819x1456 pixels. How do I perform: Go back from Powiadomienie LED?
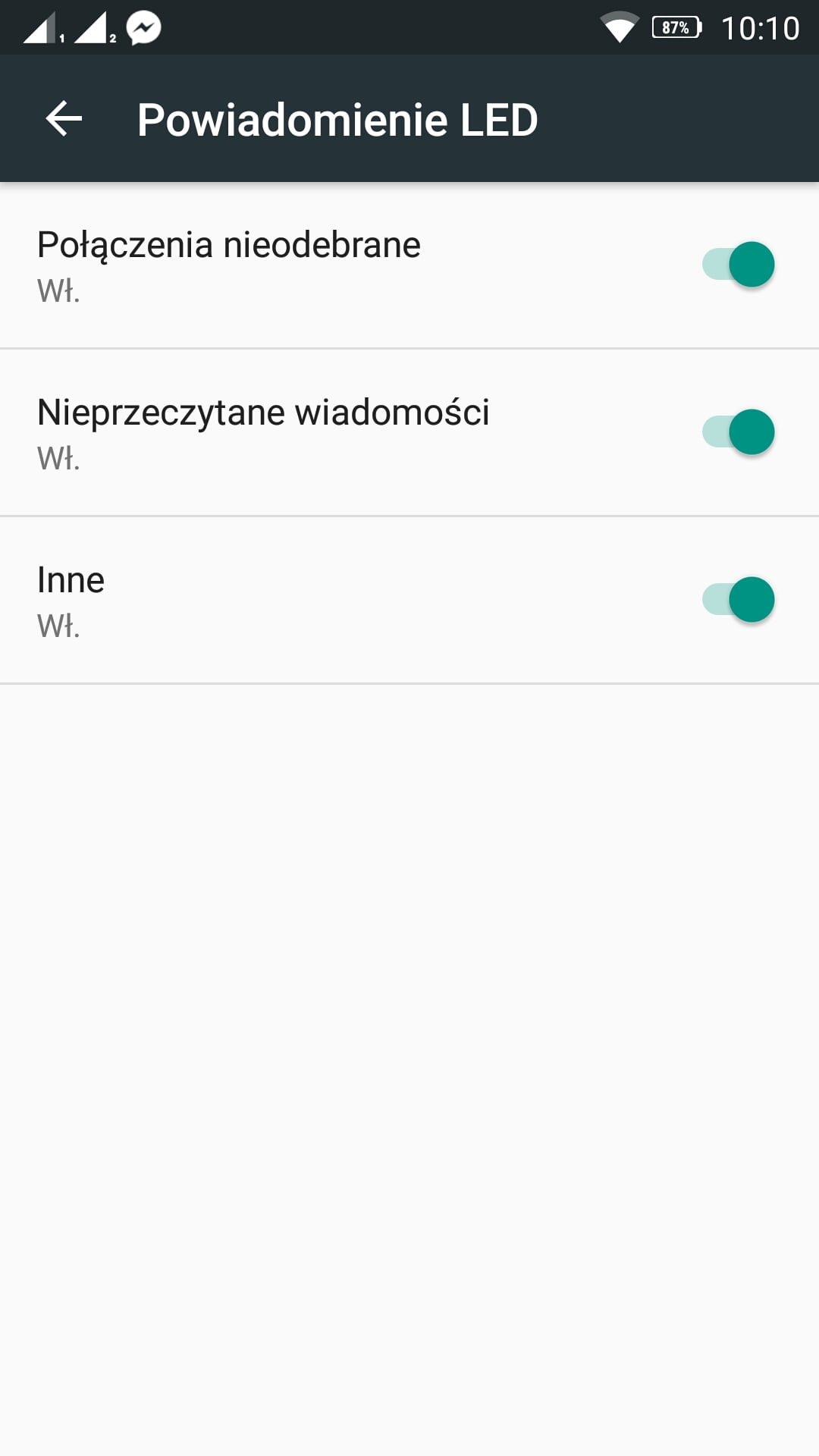tap(64, 119)
